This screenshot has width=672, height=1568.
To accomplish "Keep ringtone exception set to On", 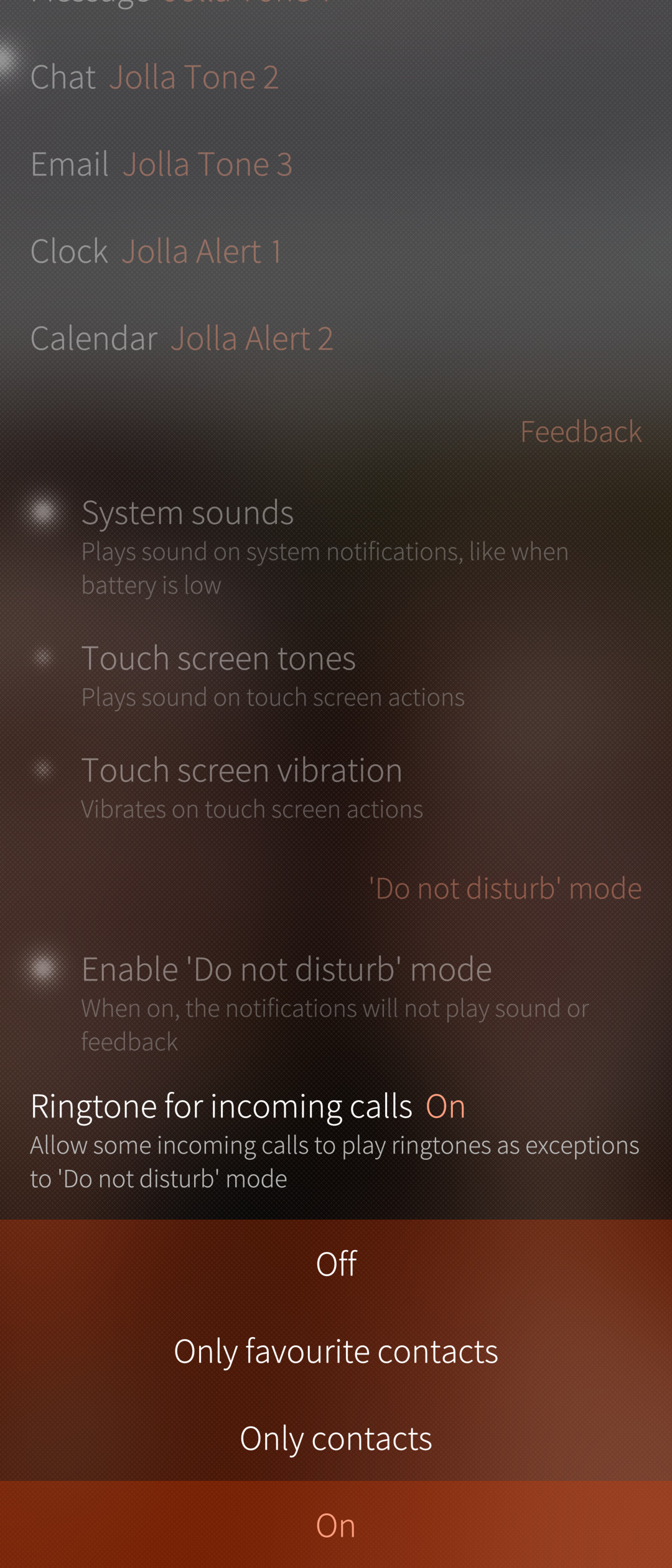I will (x=336, y=1525).
